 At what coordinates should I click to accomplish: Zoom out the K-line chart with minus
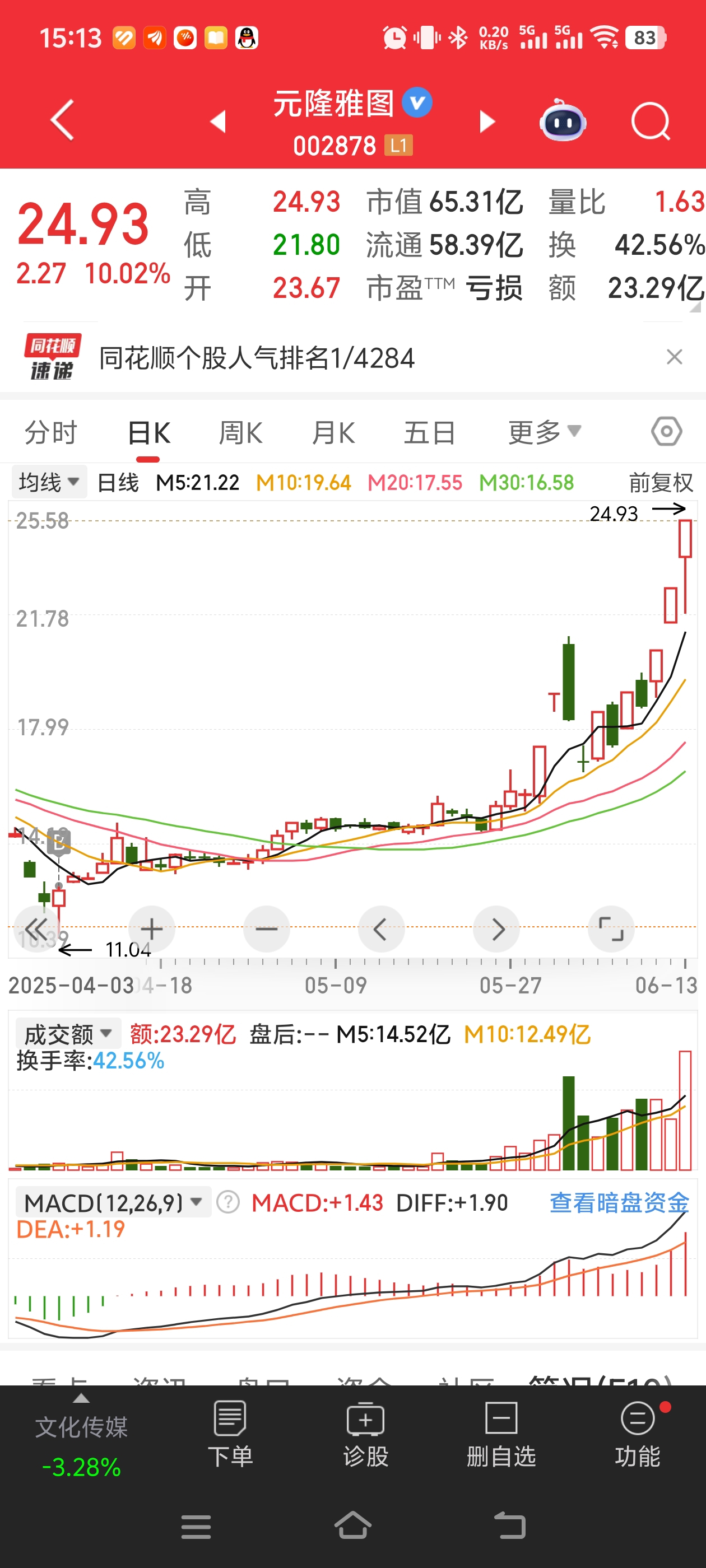266,929
